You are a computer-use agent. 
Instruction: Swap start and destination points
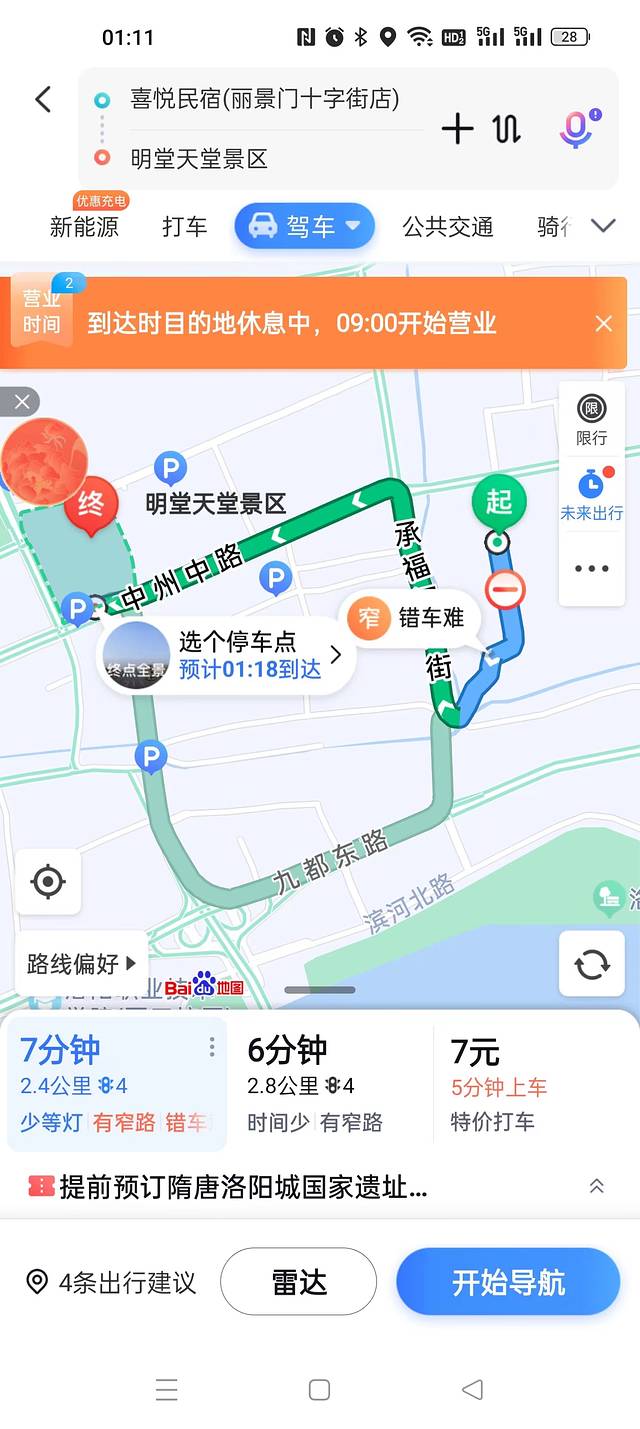507,128
